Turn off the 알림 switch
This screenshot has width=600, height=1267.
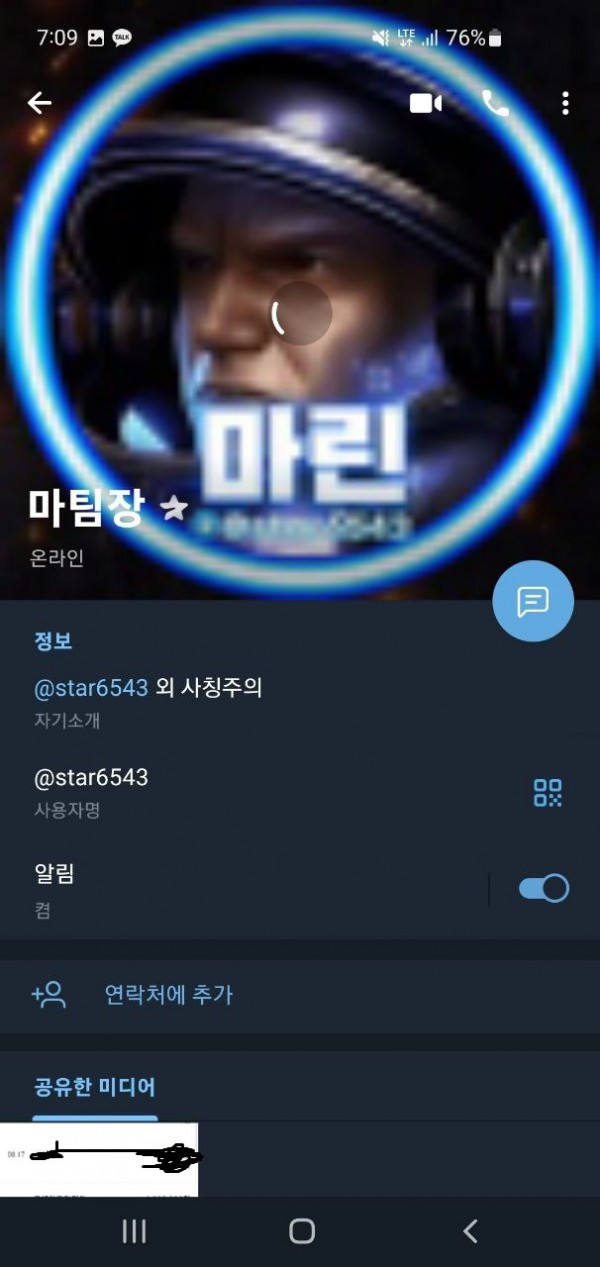544,888
